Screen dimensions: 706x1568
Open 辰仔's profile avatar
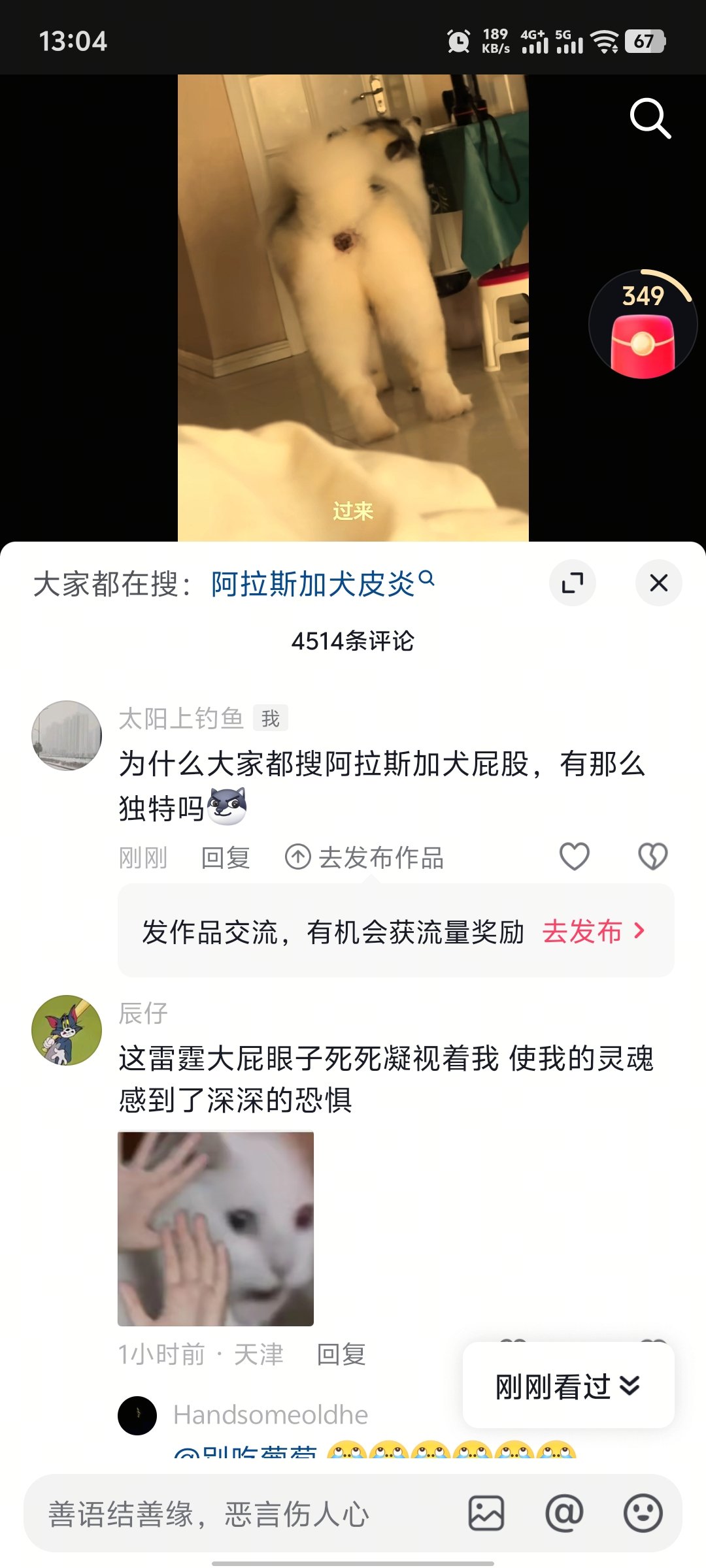67,1030
